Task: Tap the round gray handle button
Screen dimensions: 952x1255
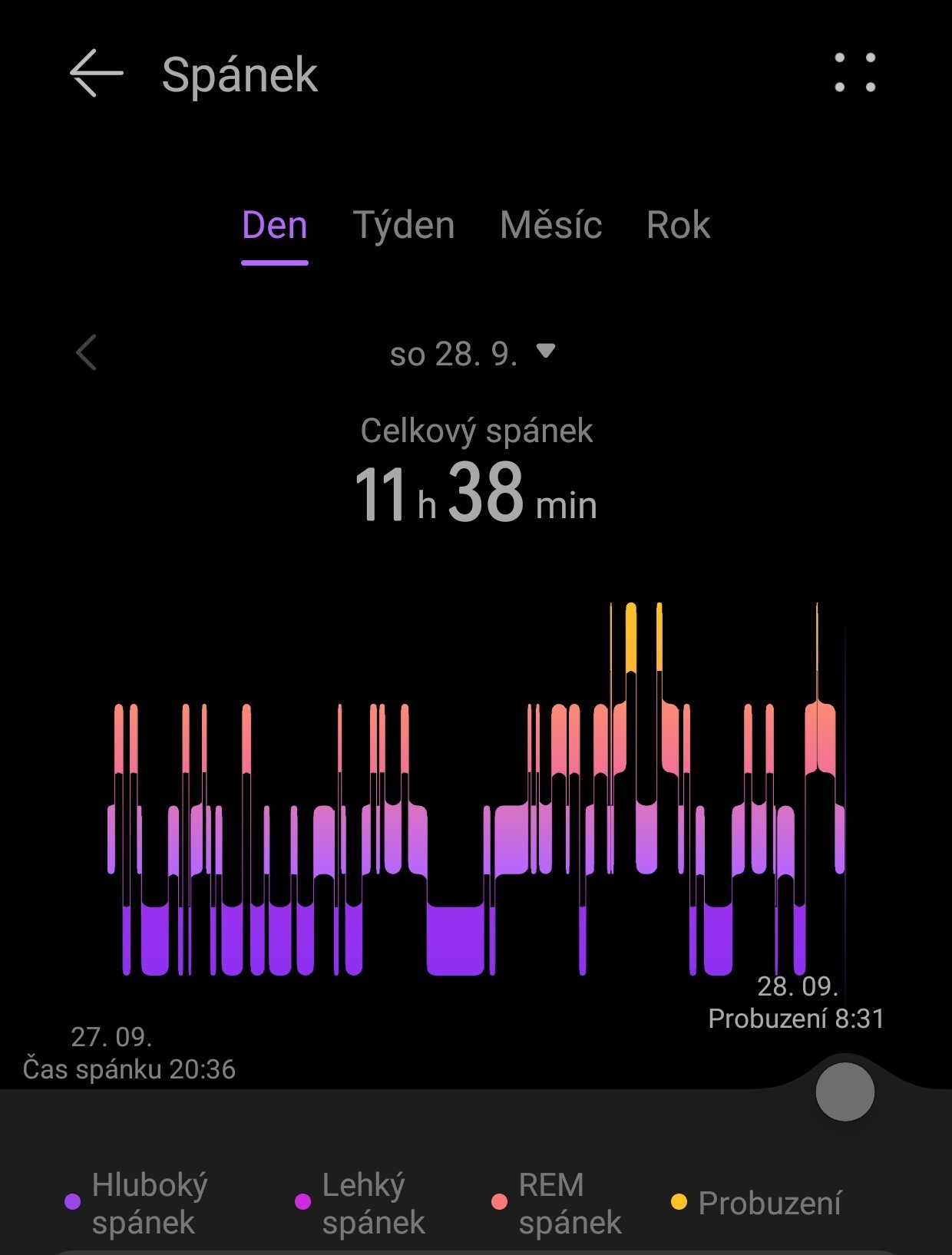Action: 845,1092
